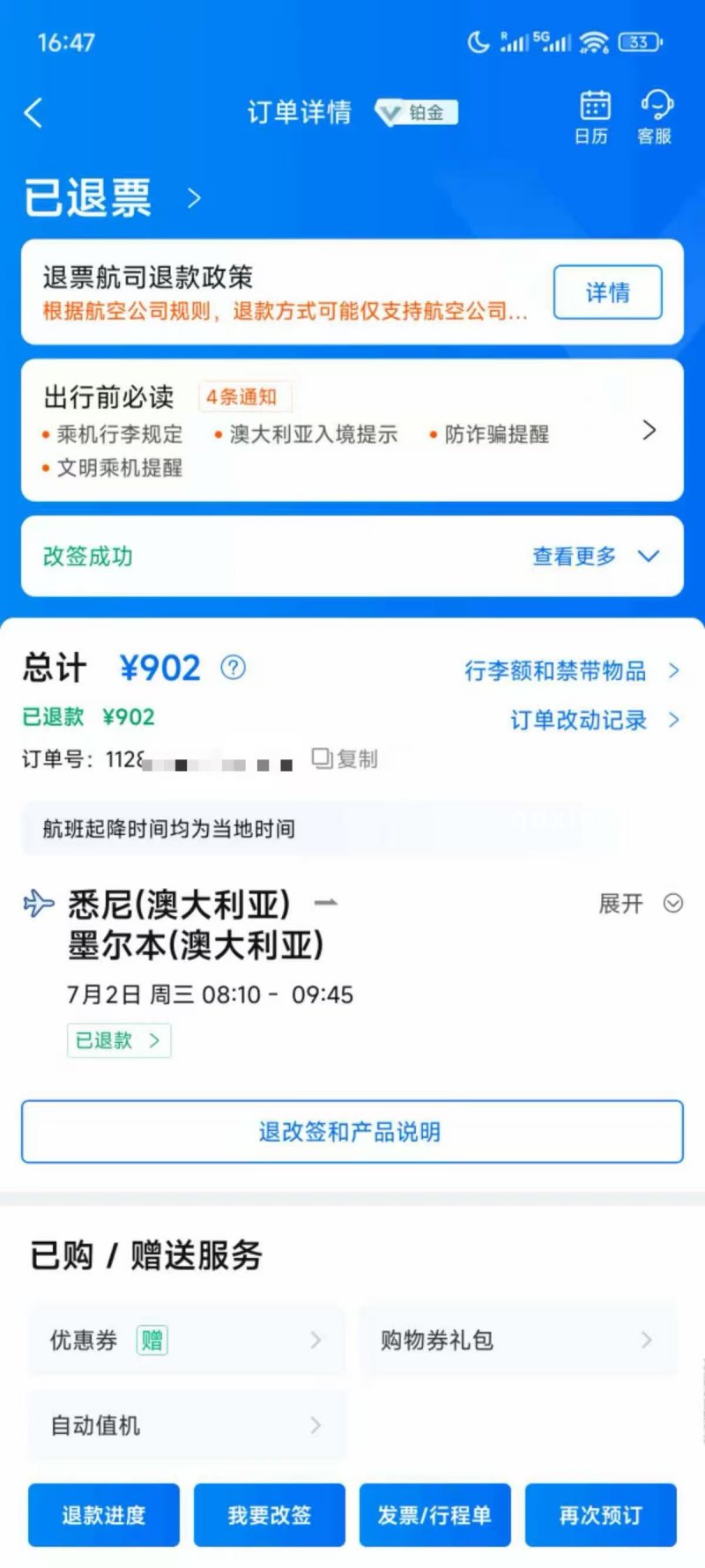The width and height of the screenshot is (705, 1568).
Task: Tap the 已退款 tag under the flight
Action: 118,1040
